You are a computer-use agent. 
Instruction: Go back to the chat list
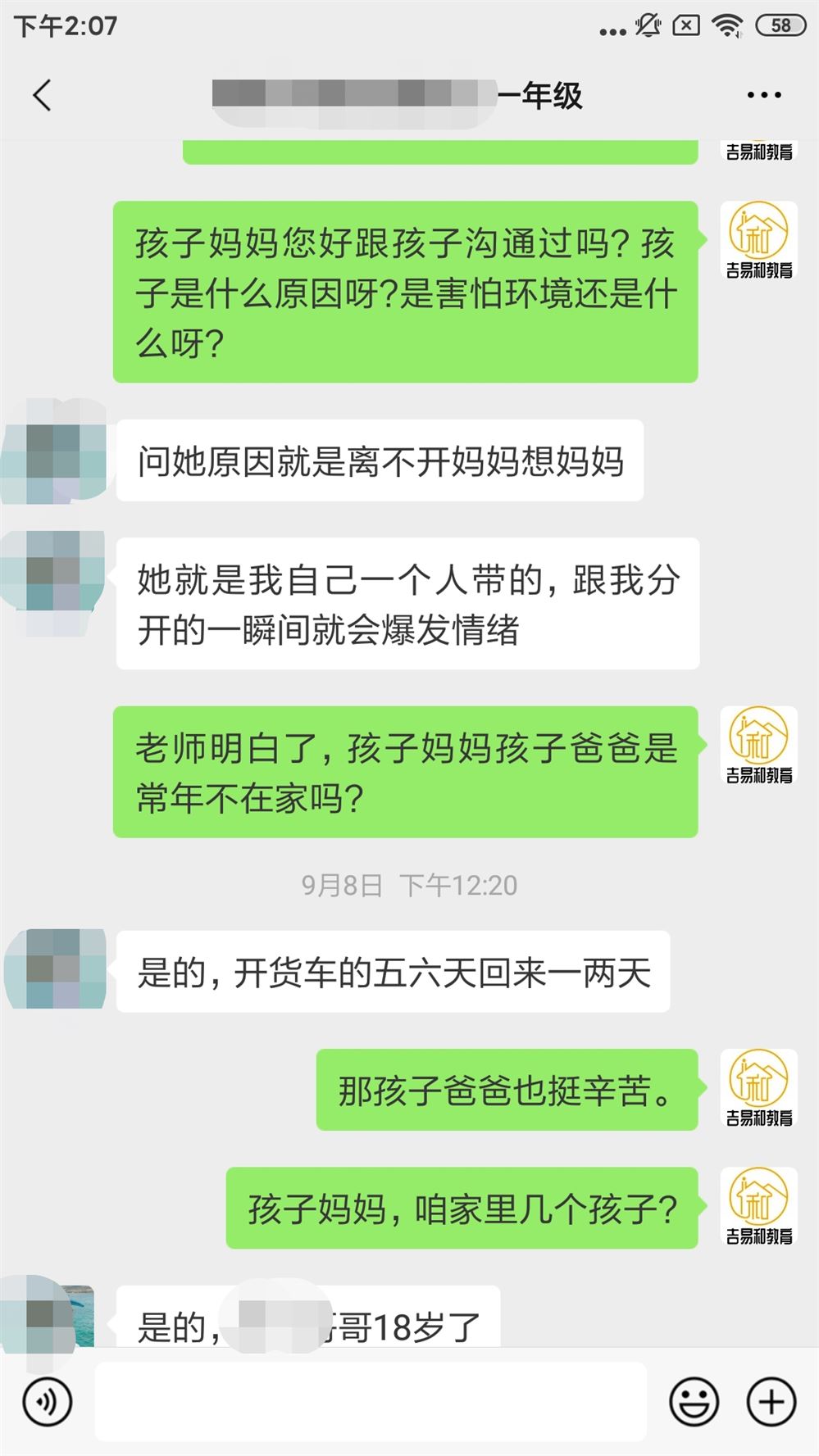[x=43, y=95]
